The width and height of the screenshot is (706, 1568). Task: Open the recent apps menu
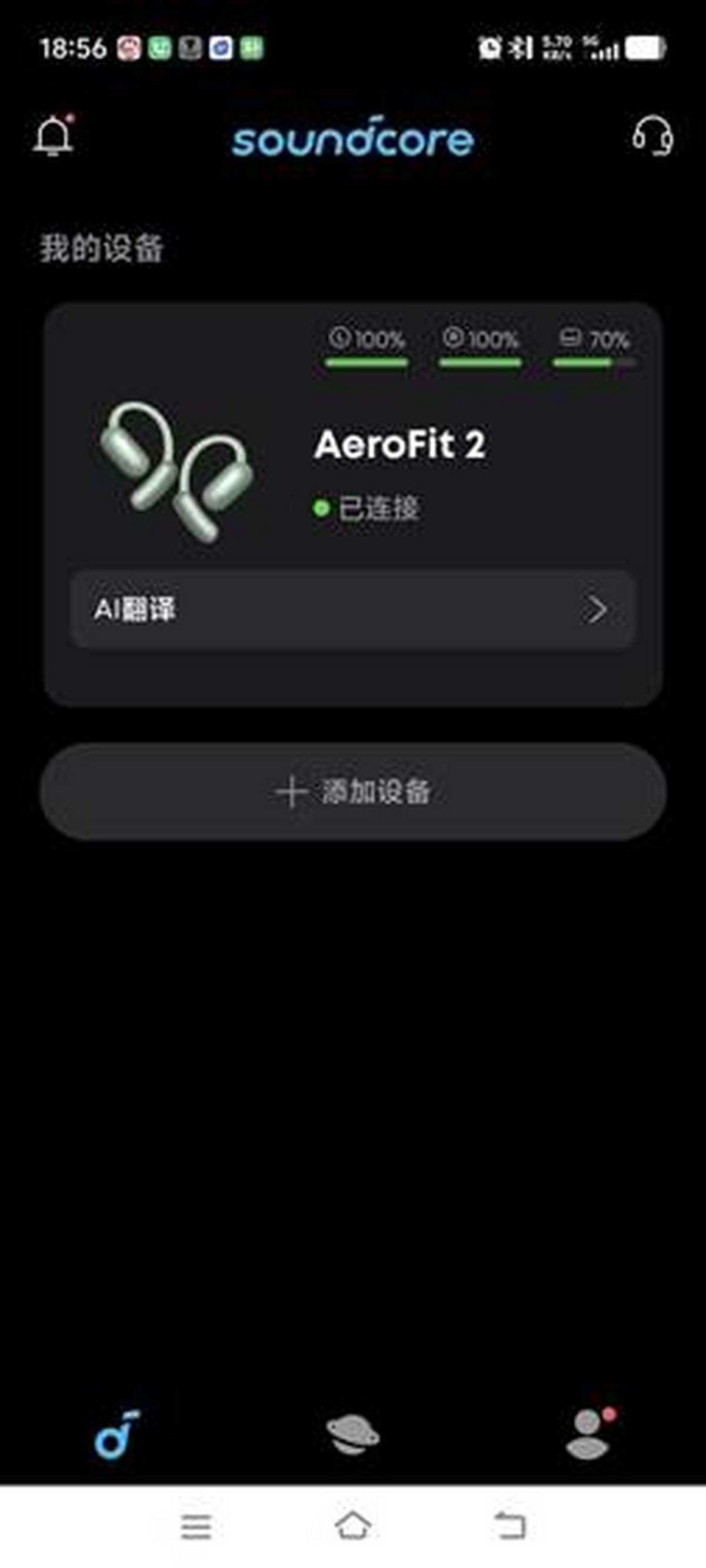coord(196,1526)
